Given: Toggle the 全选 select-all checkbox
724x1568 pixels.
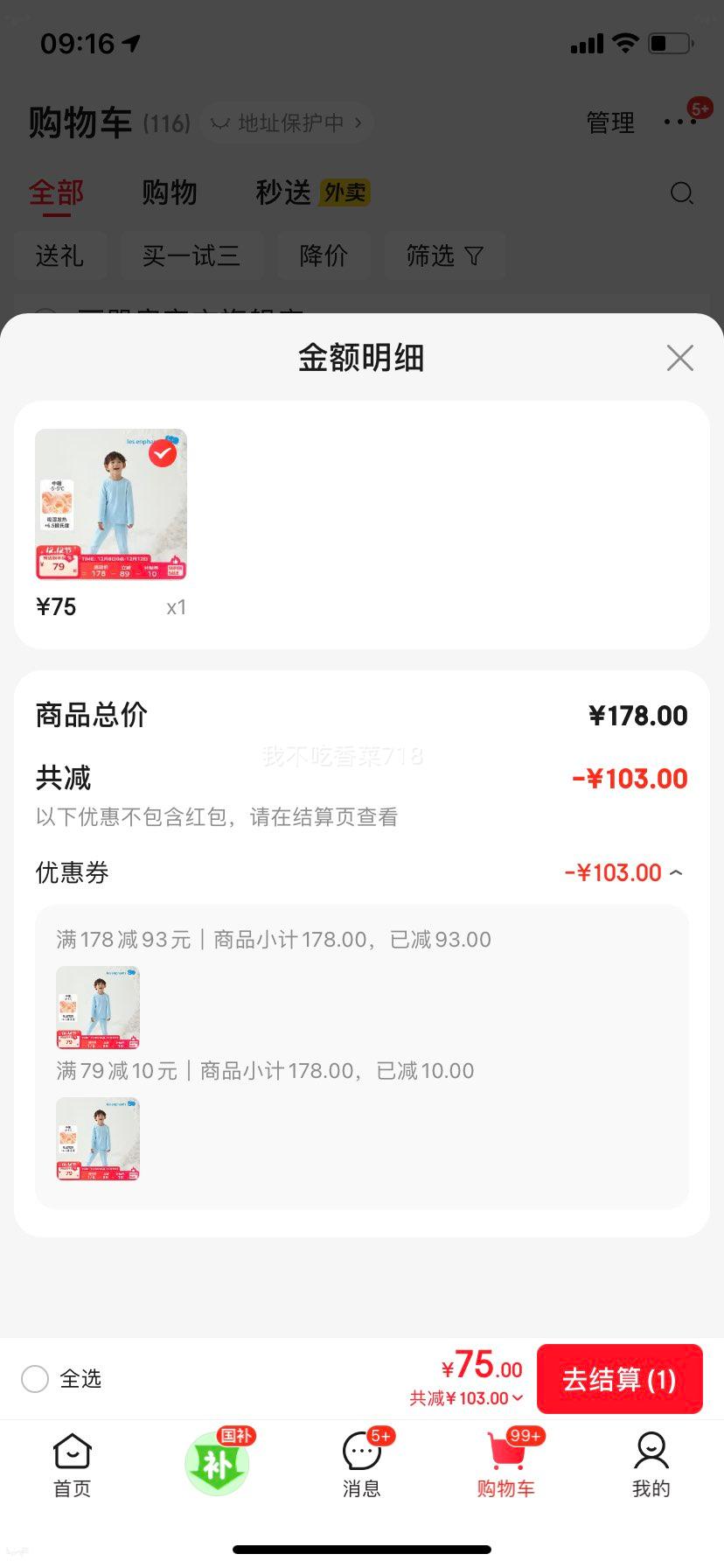Looking at the screenshot, I should (35, 1379).
